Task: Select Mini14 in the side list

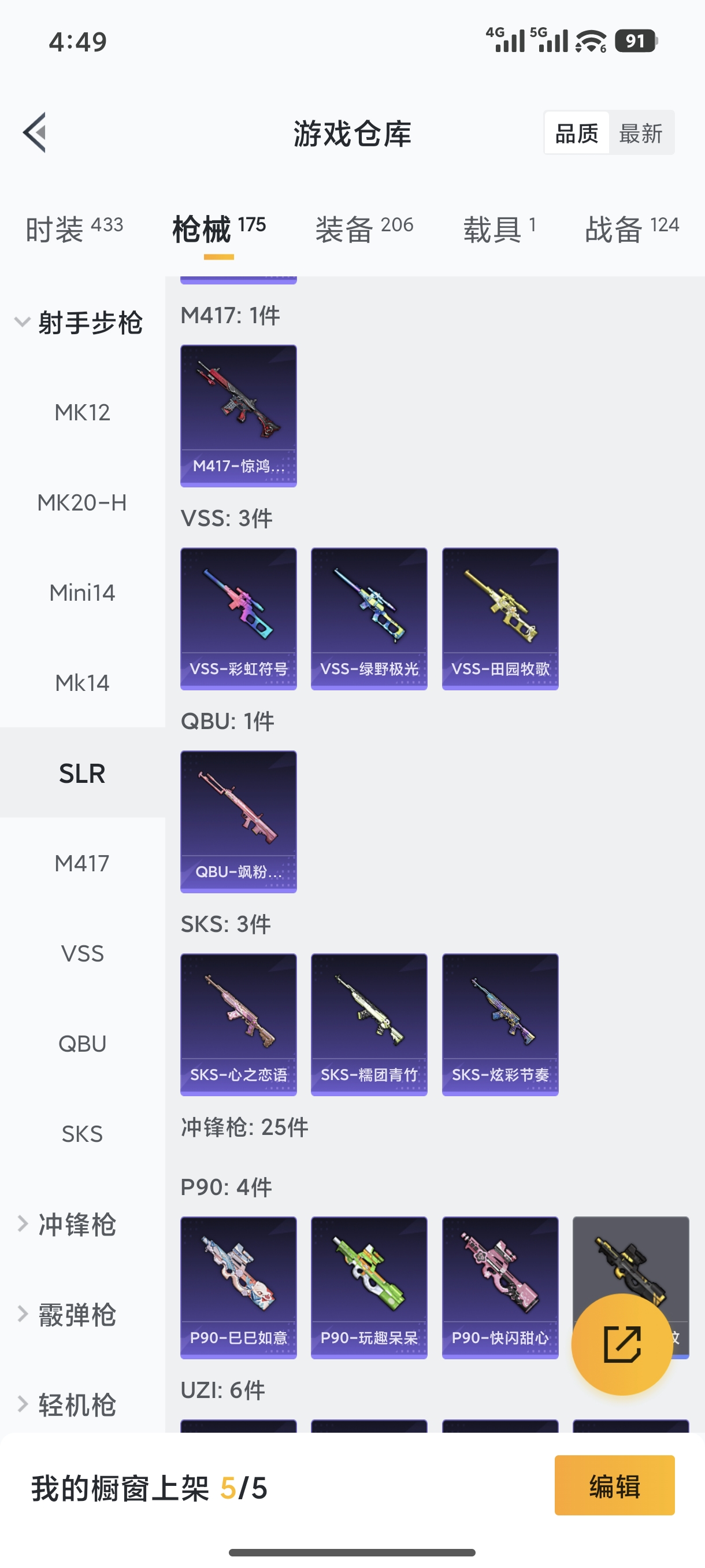Action: coord(82,593)
